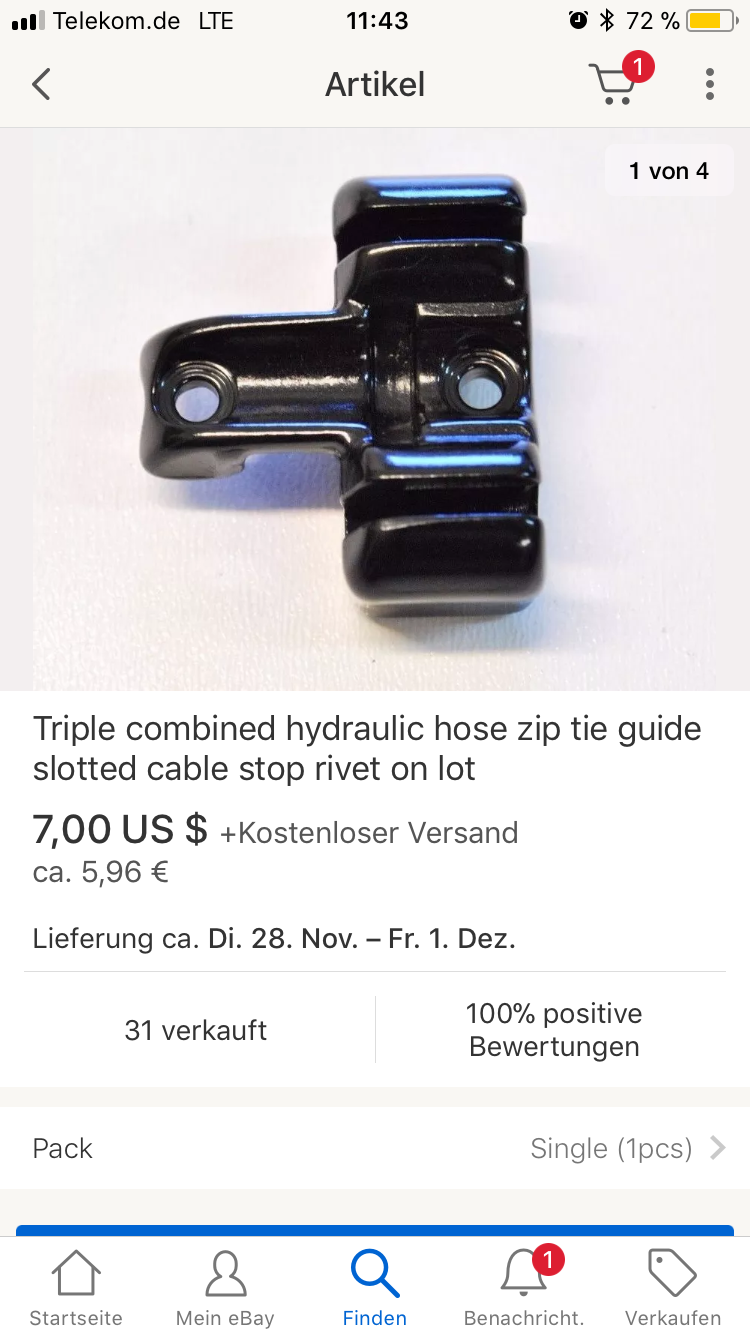Open the 100% positive Bewertungen reviews
Image resolution: width=750 pixels, height=1334 pixels.
[x=554, y=1030]
